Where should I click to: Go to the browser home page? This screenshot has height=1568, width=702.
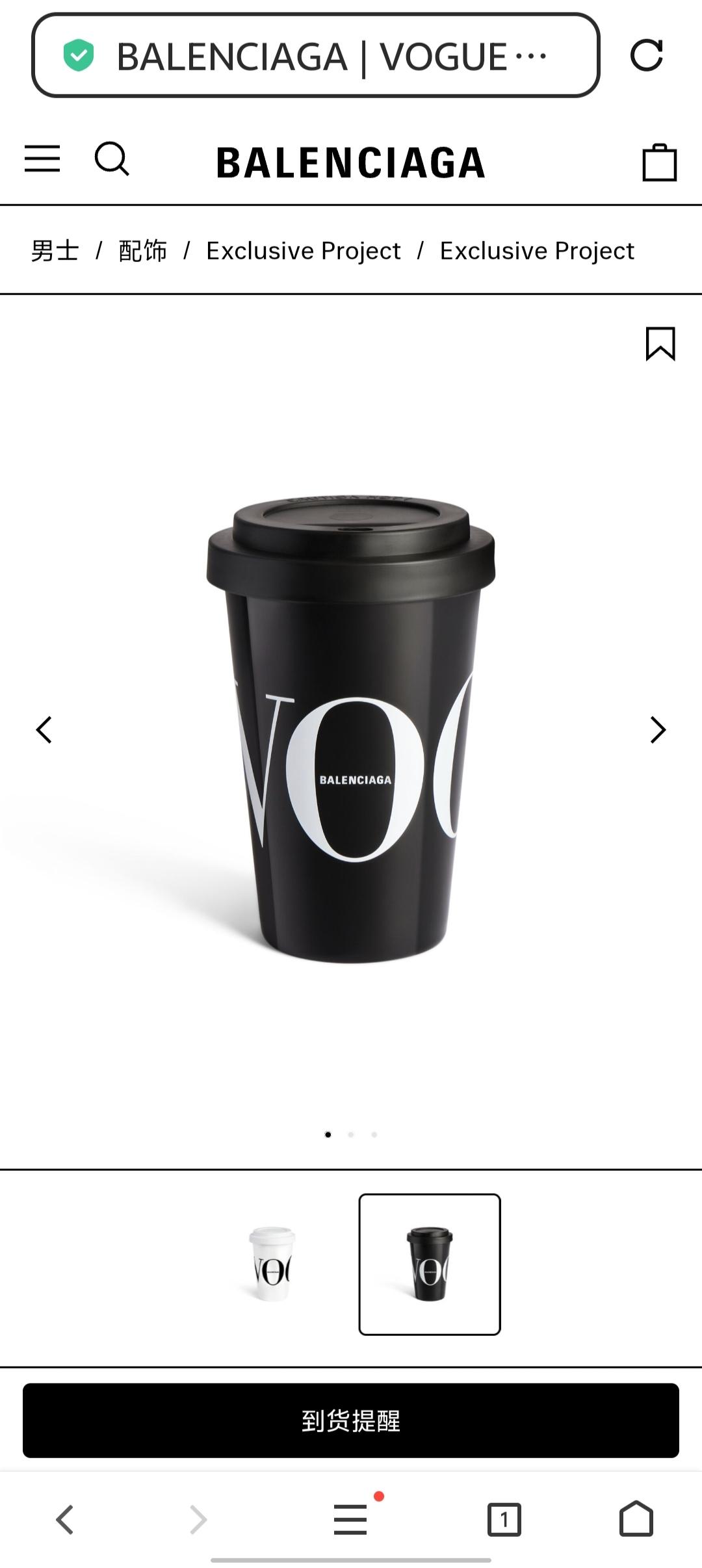636,1520
